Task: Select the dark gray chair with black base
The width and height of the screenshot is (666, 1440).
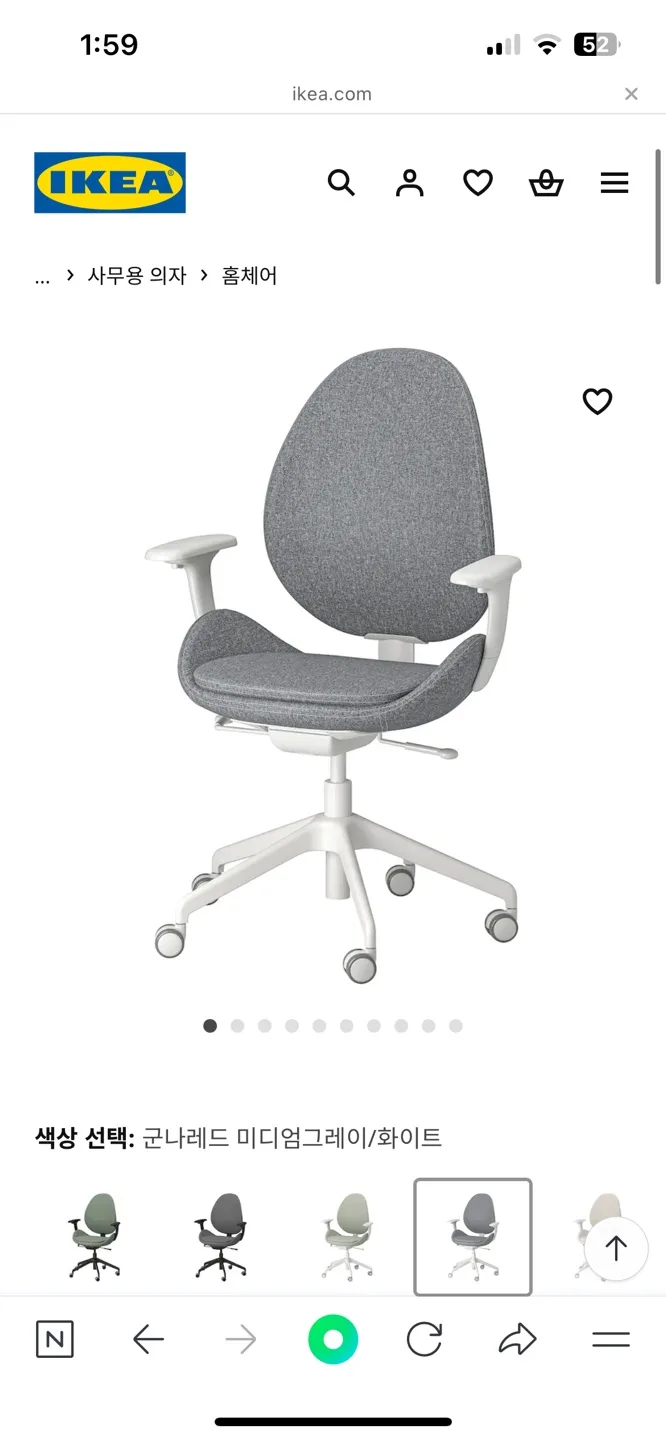Action: coord(221,1236)
